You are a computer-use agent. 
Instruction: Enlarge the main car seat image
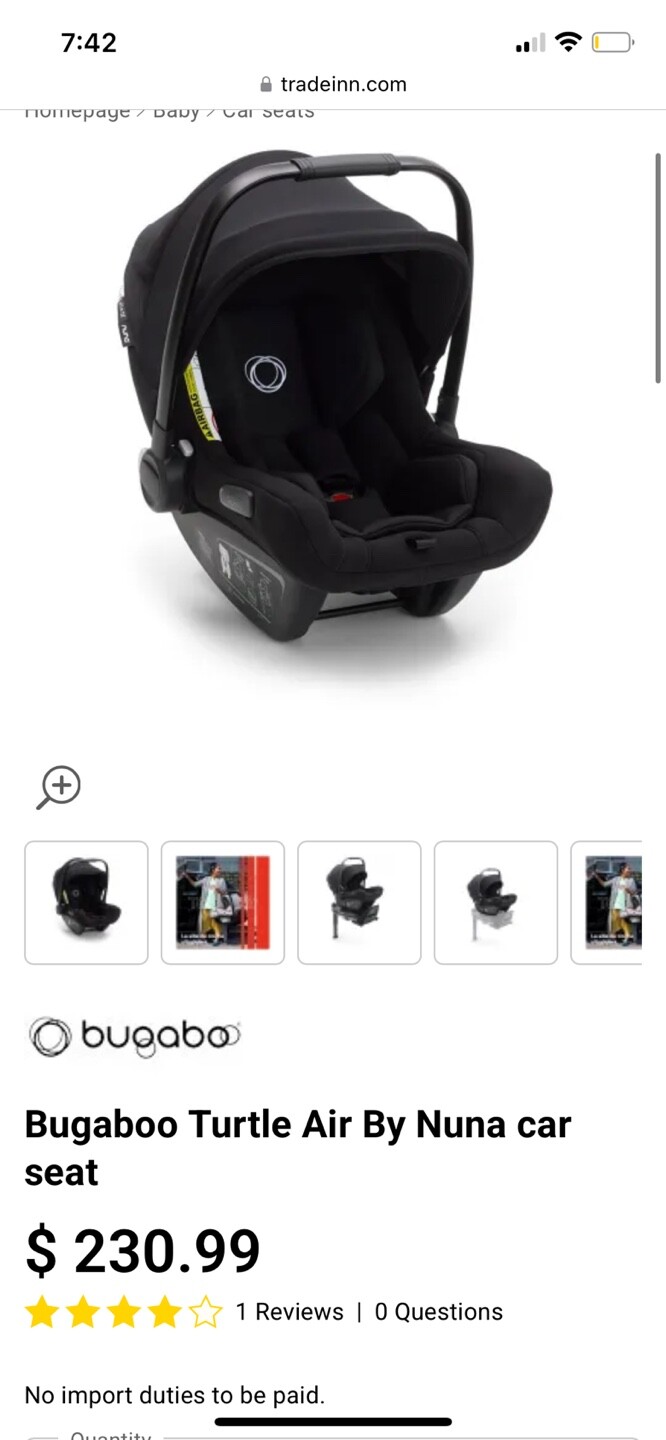click(x=333, y=420)
